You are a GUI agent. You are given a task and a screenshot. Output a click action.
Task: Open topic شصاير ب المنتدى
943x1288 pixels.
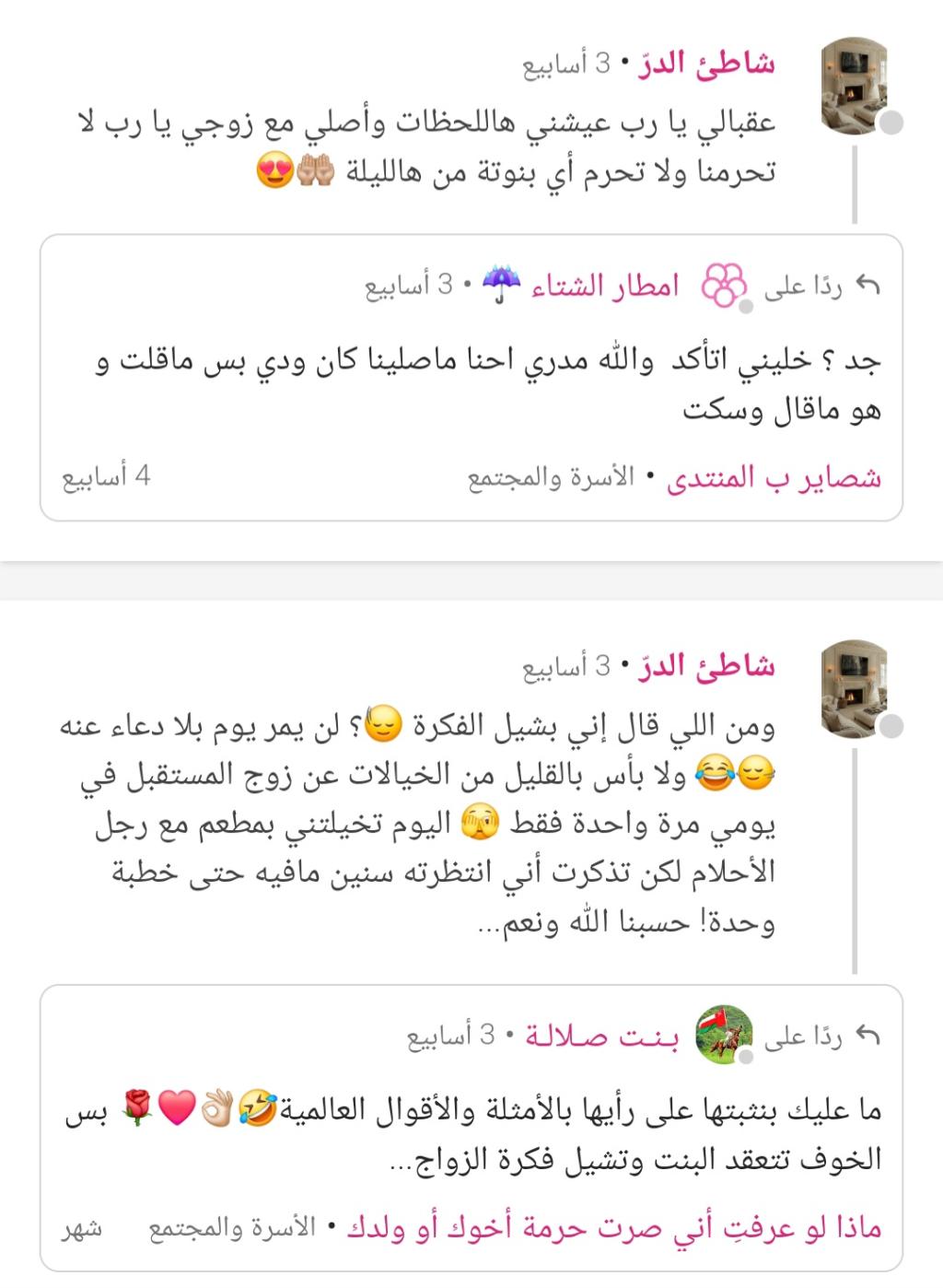774,478
